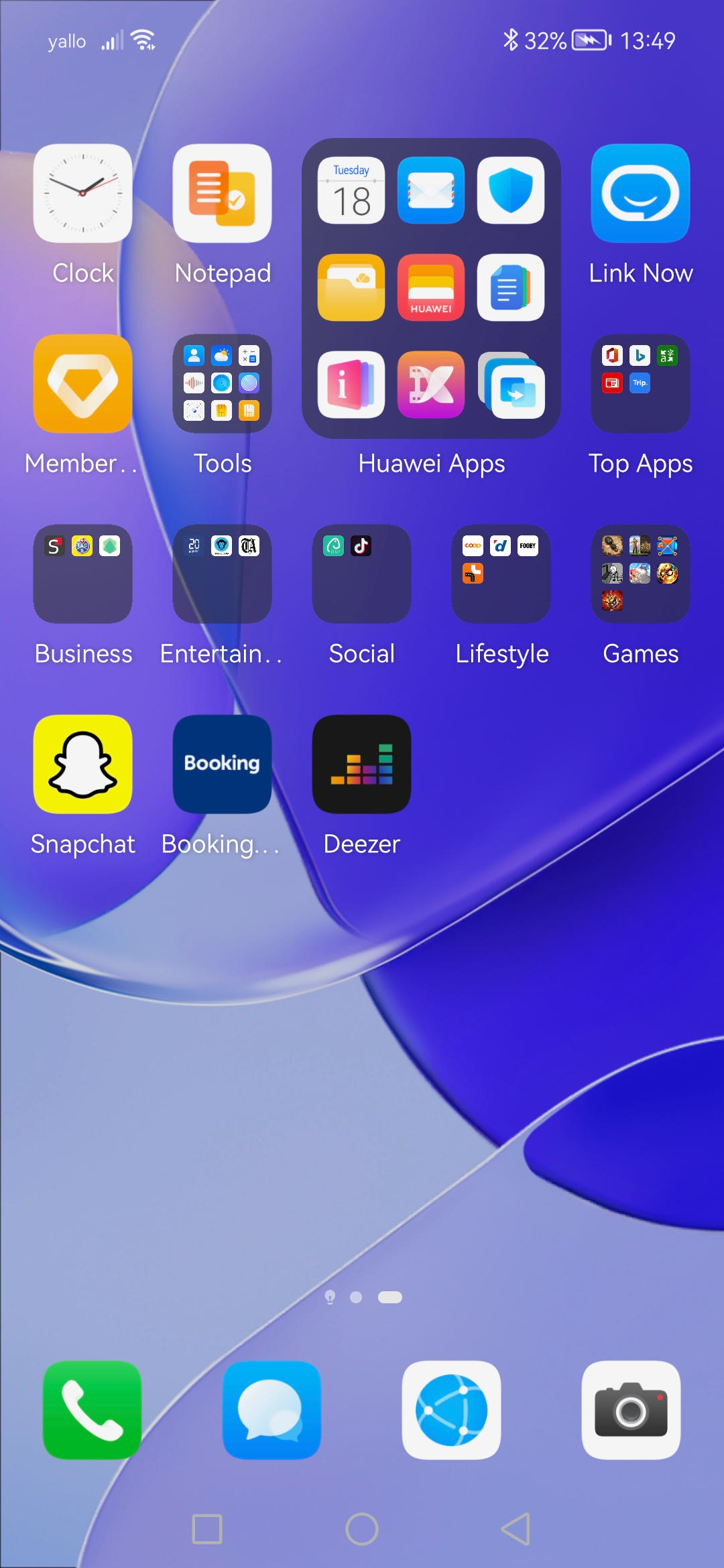Open Messages from the dock
Image resolution: width=724 pixels, height=1568 pixels.
[271, 1412]
